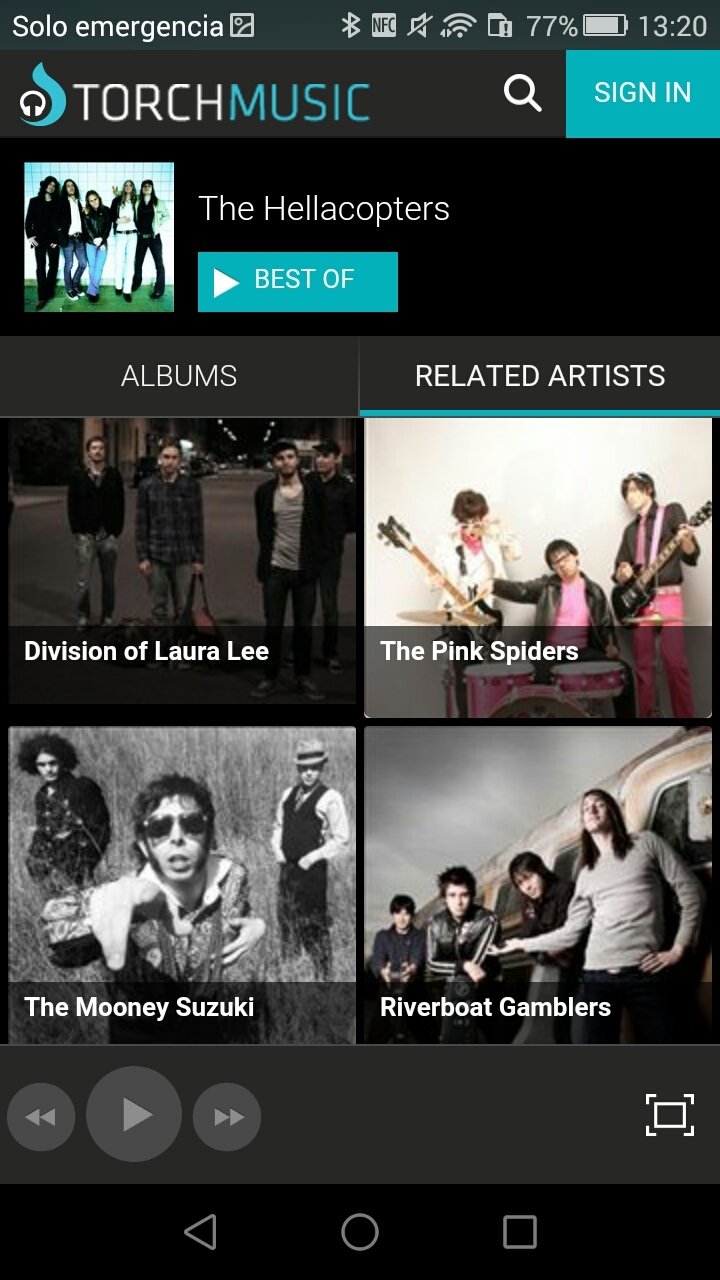Tap the SIGN IN button
The width and height of the screenshot is (720, 1280).
643,93
